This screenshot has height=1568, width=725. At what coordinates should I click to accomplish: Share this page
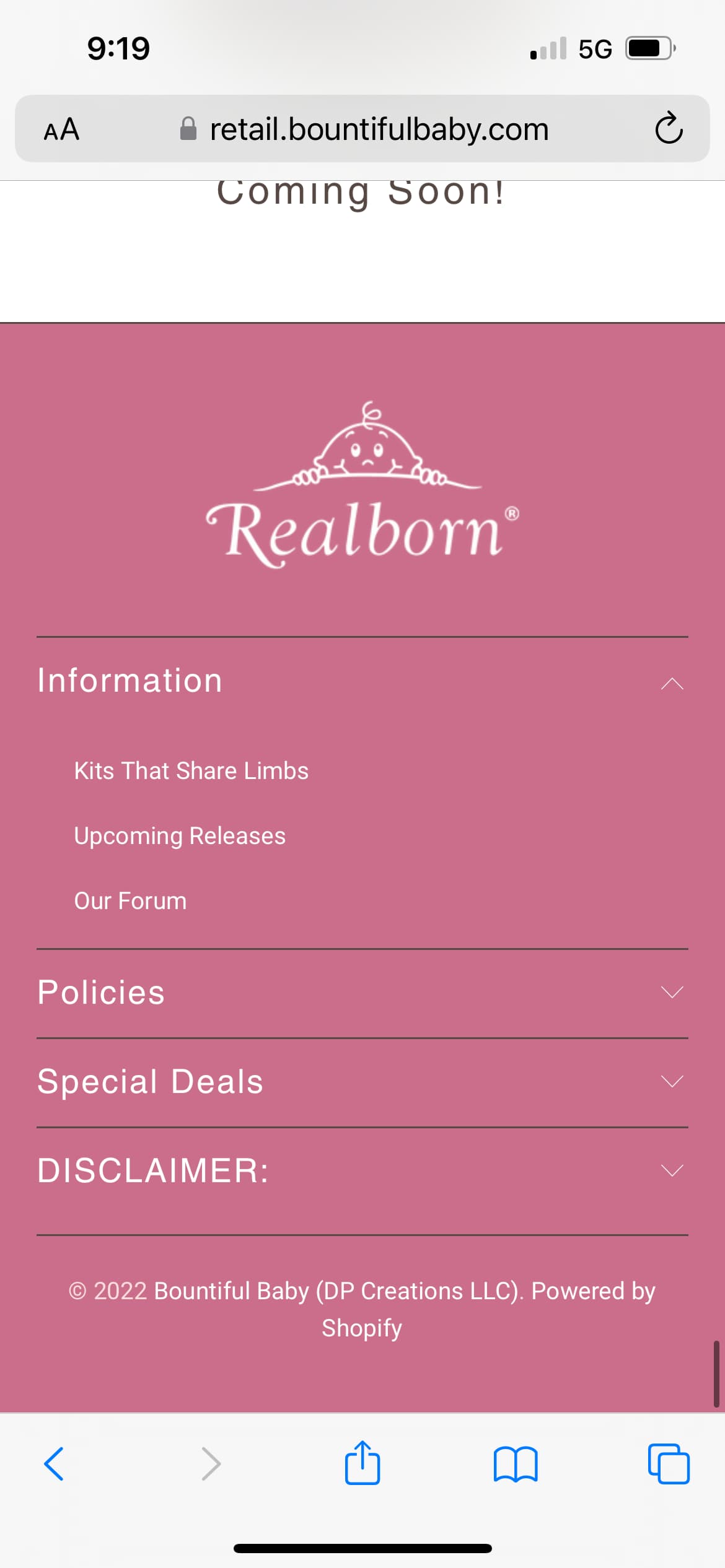[362, 1463]
